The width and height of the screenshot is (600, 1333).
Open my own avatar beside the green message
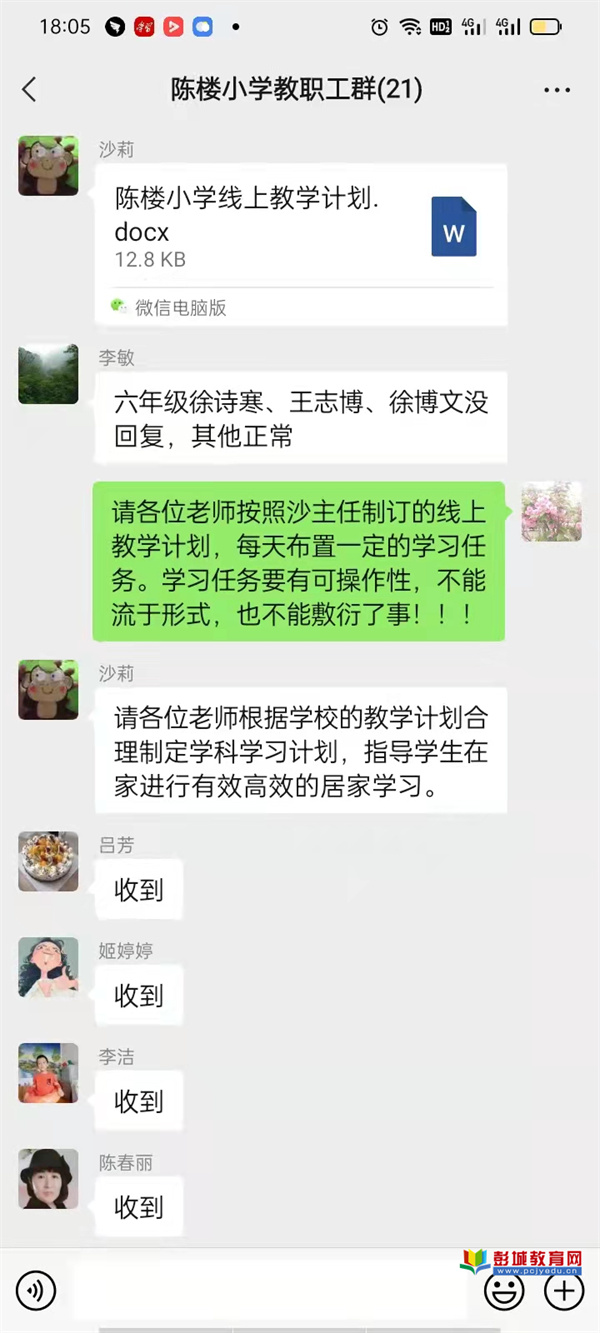(551, 511)
